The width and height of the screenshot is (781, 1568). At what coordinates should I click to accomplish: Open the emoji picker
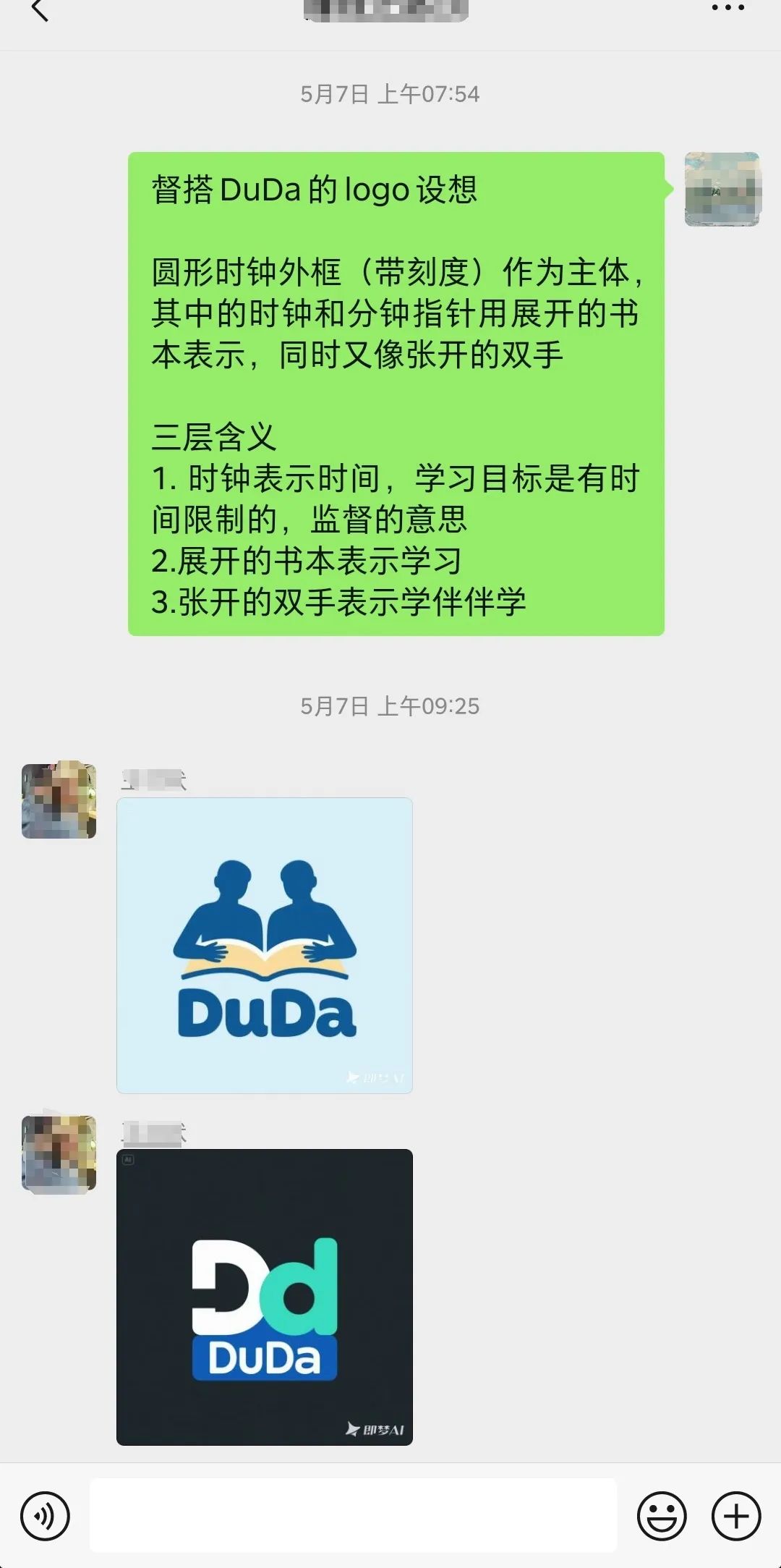tap(661, 1515)
